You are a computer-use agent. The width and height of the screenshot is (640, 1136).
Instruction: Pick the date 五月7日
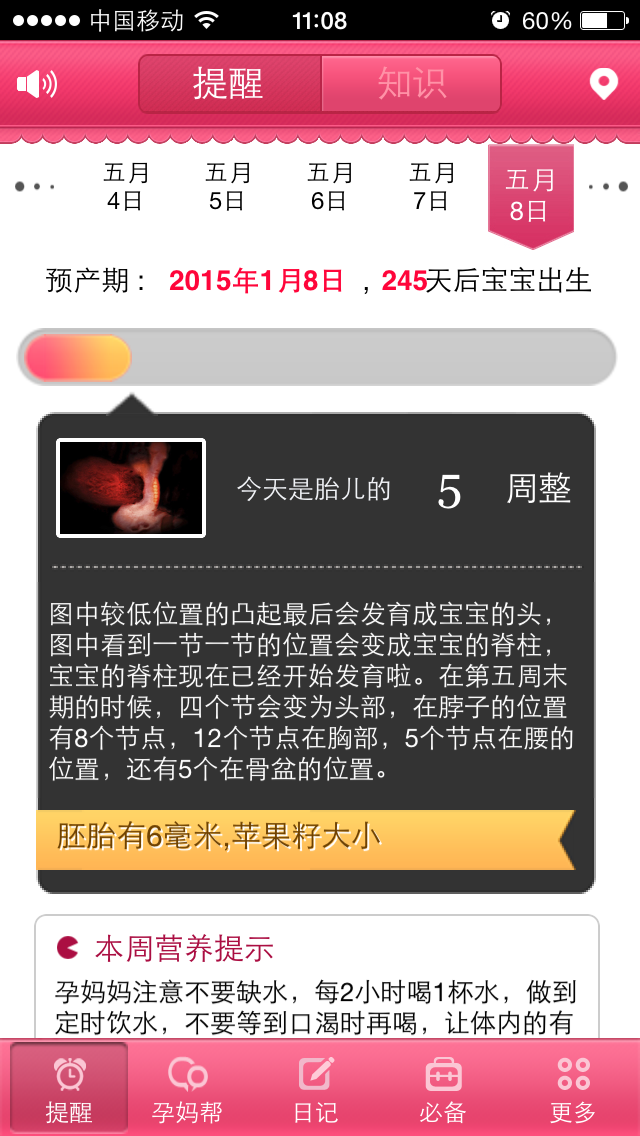[432, 187]
